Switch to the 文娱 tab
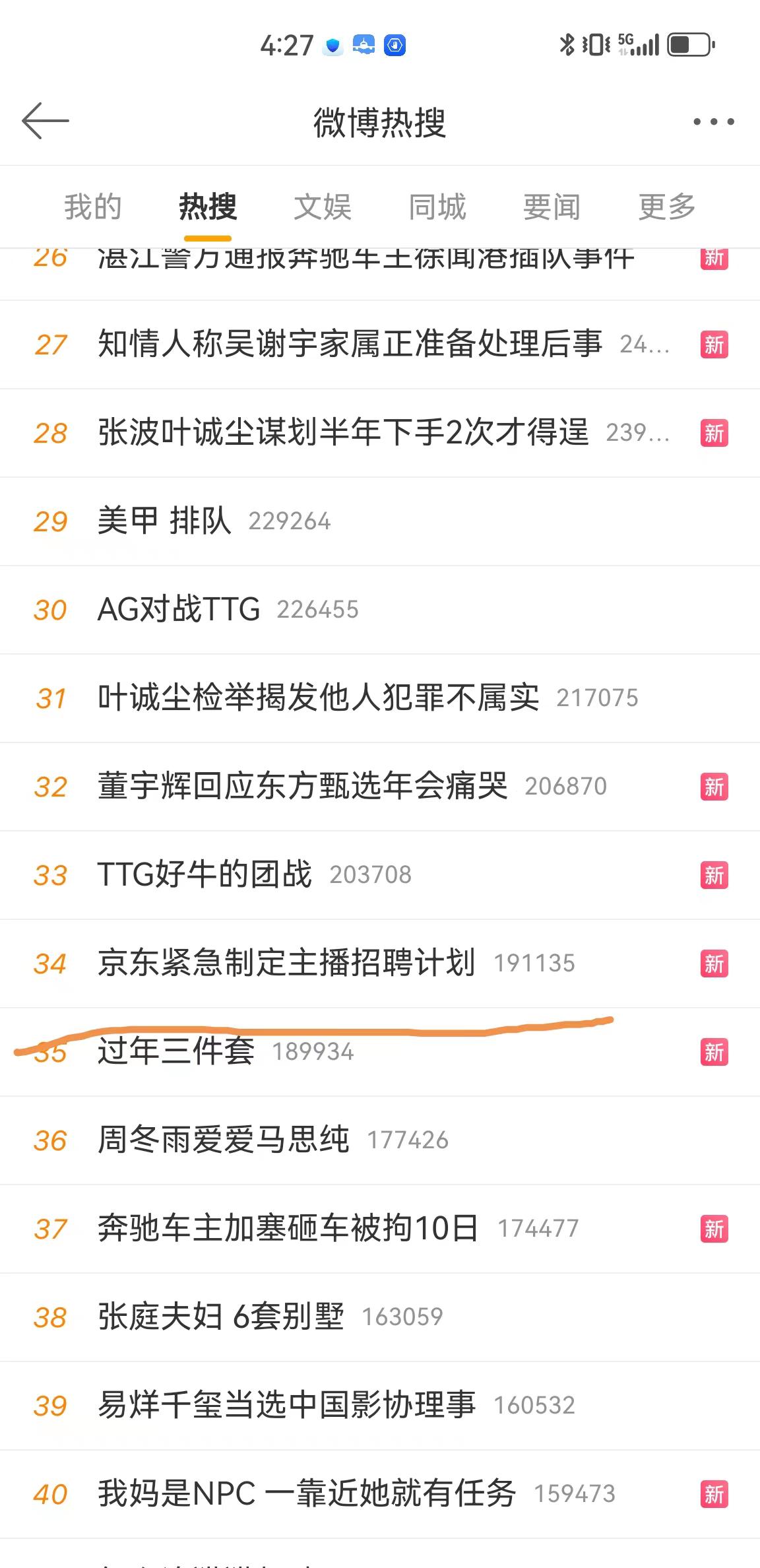This screenshot has width=760, height=1568. (x=323, y=207)
